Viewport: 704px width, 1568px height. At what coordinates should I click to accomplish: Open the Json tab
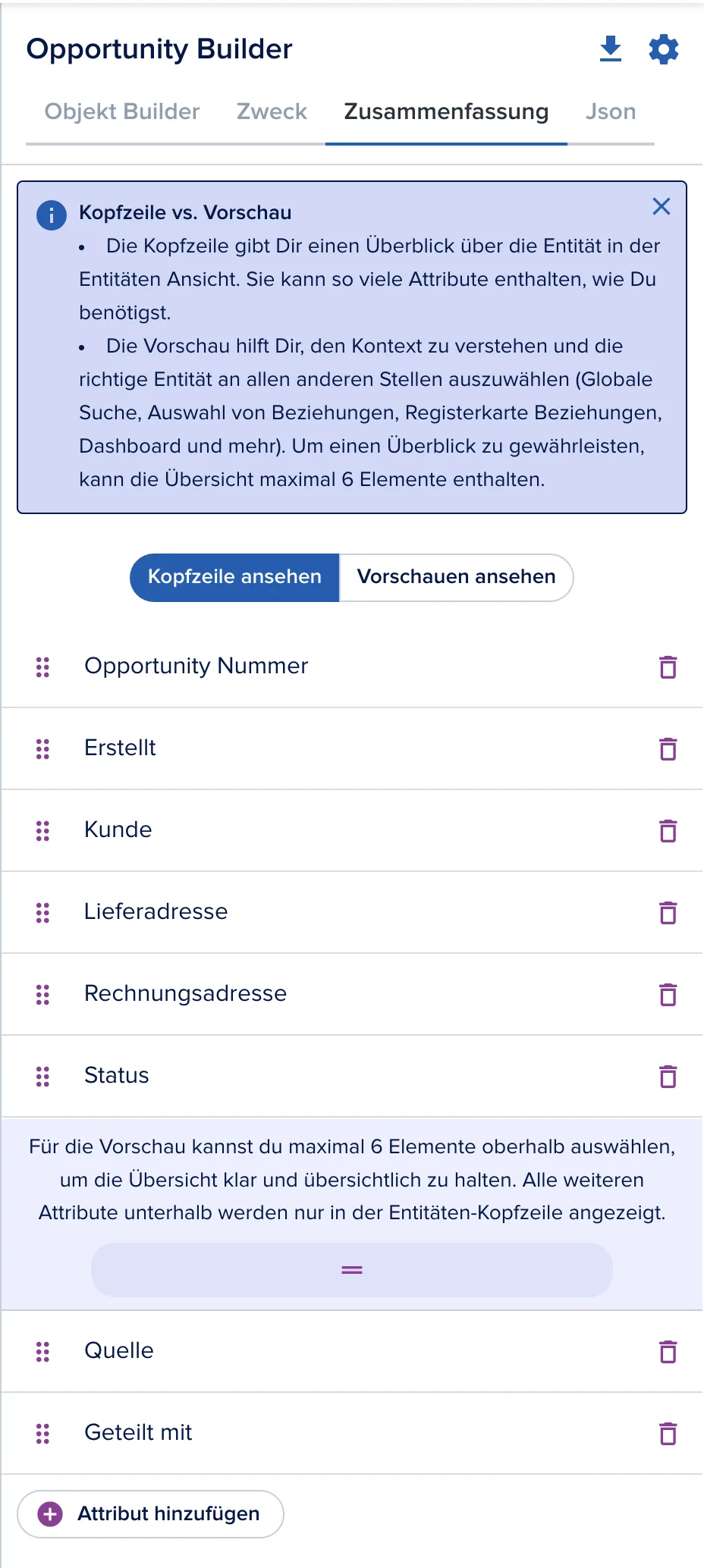coord(611,111)
